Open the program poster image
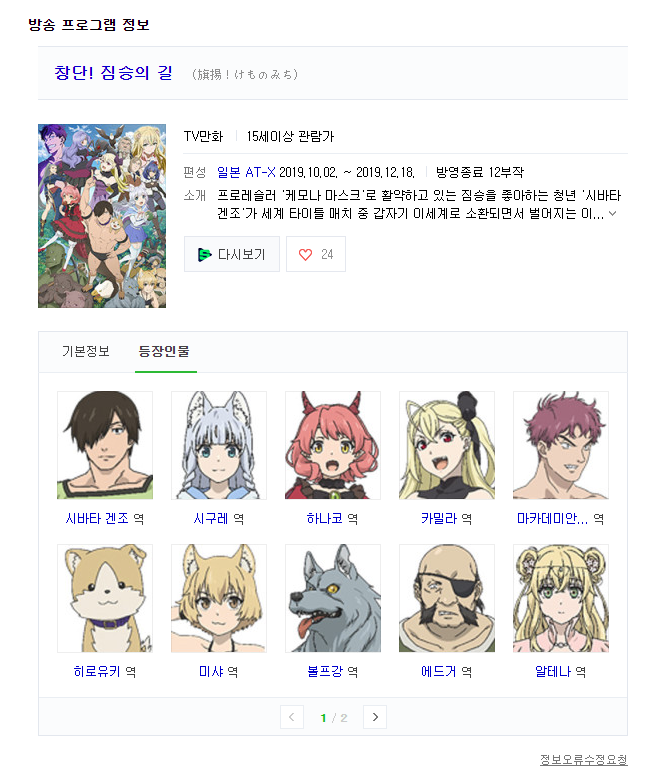Viewport: 659px width, 780px height. click(102, 215)
